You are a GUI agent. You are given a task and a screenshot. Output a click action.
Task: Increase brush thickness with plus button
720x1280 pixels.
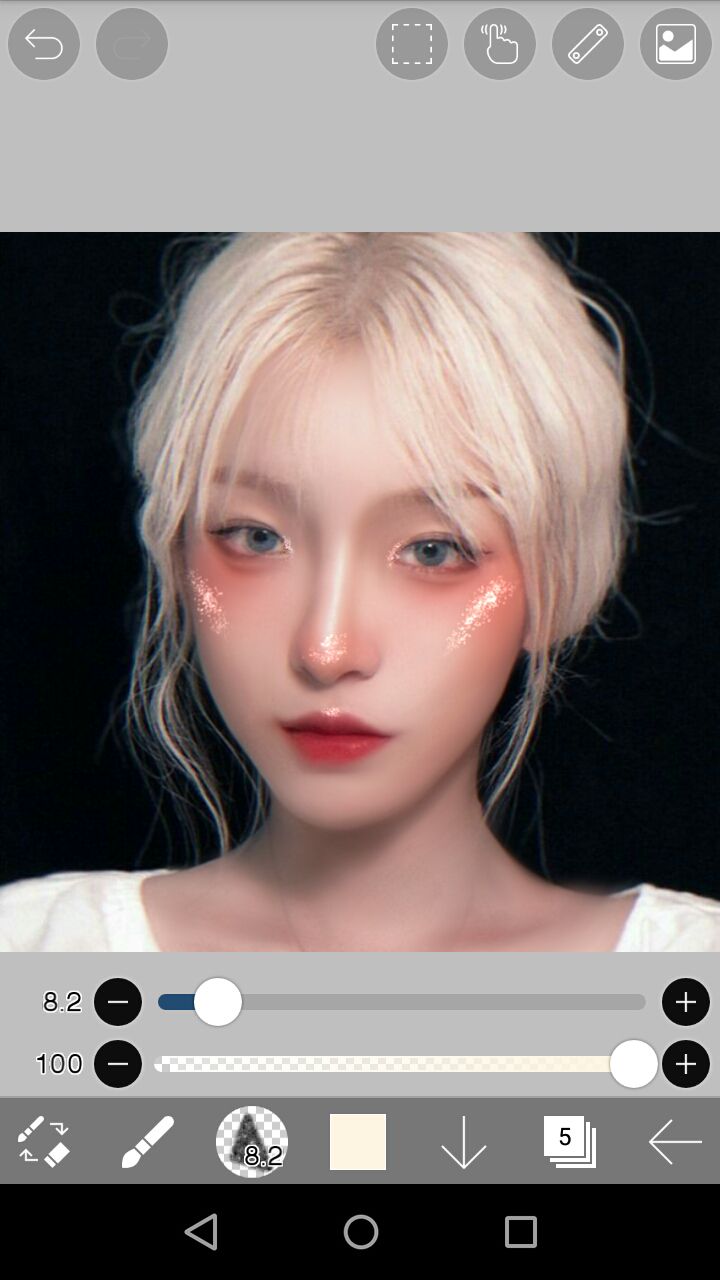[686, 1002]
